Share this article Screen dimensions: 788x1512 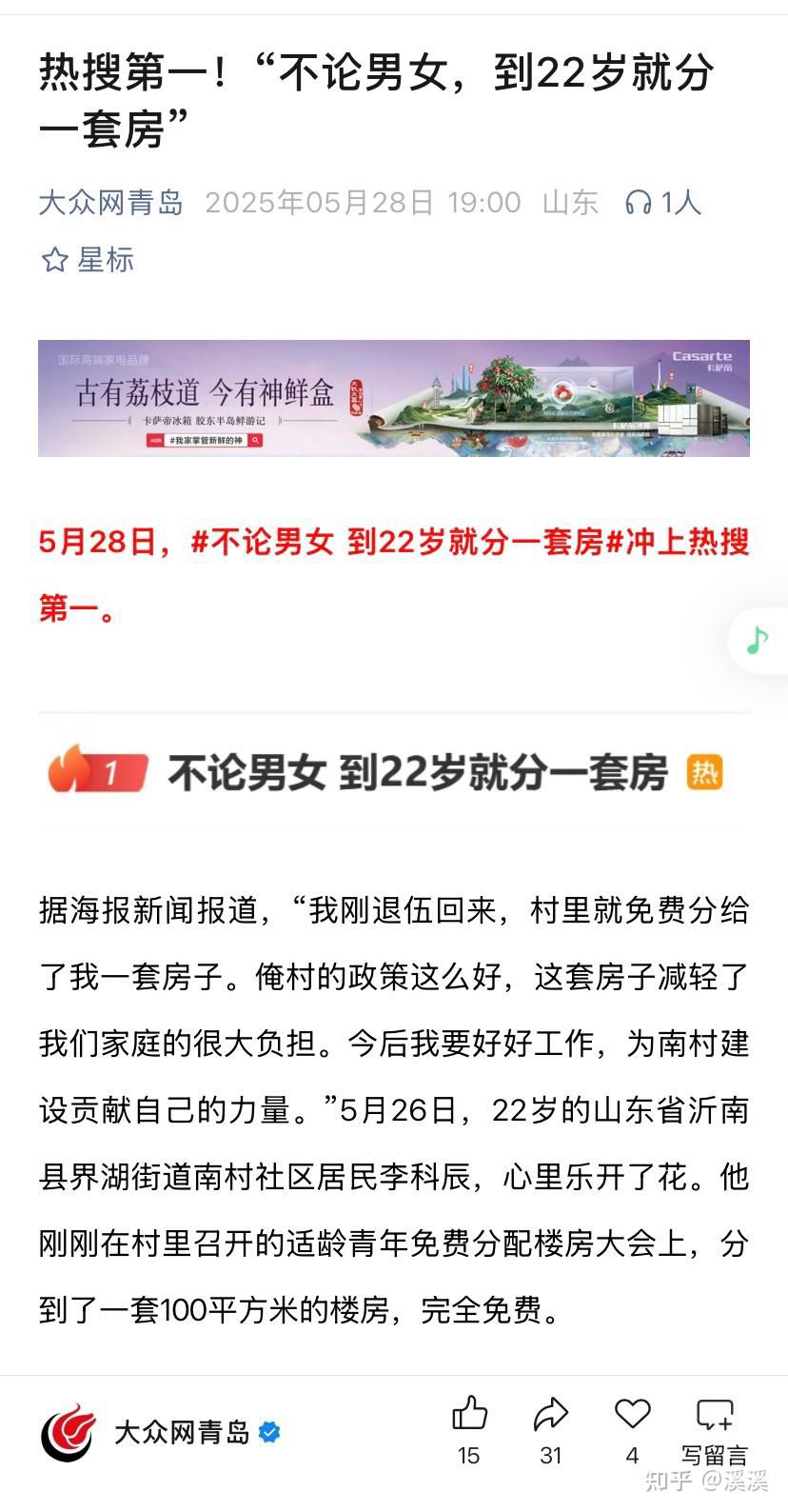coord(550,1414)
